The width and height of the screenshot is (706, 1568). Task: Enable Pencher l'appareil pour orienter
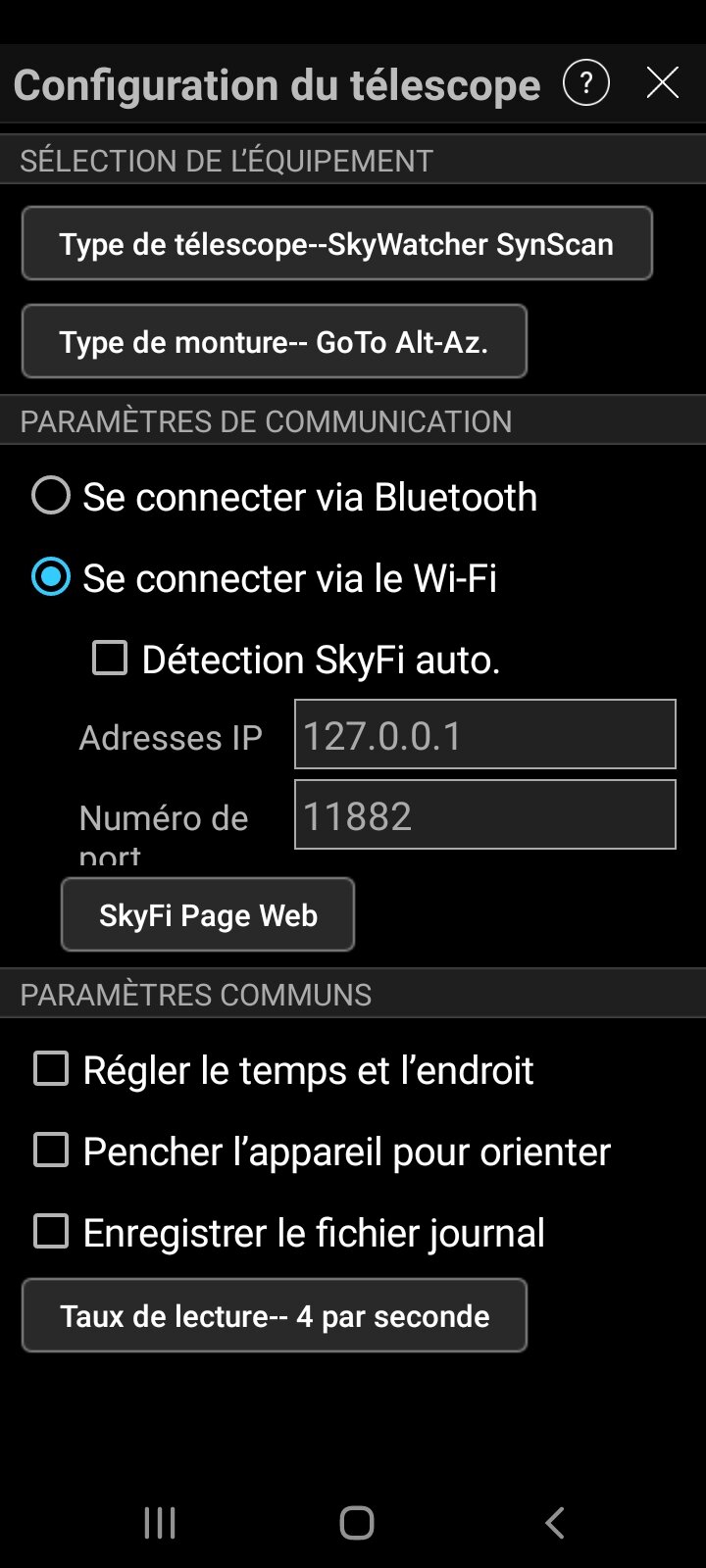51,1151
